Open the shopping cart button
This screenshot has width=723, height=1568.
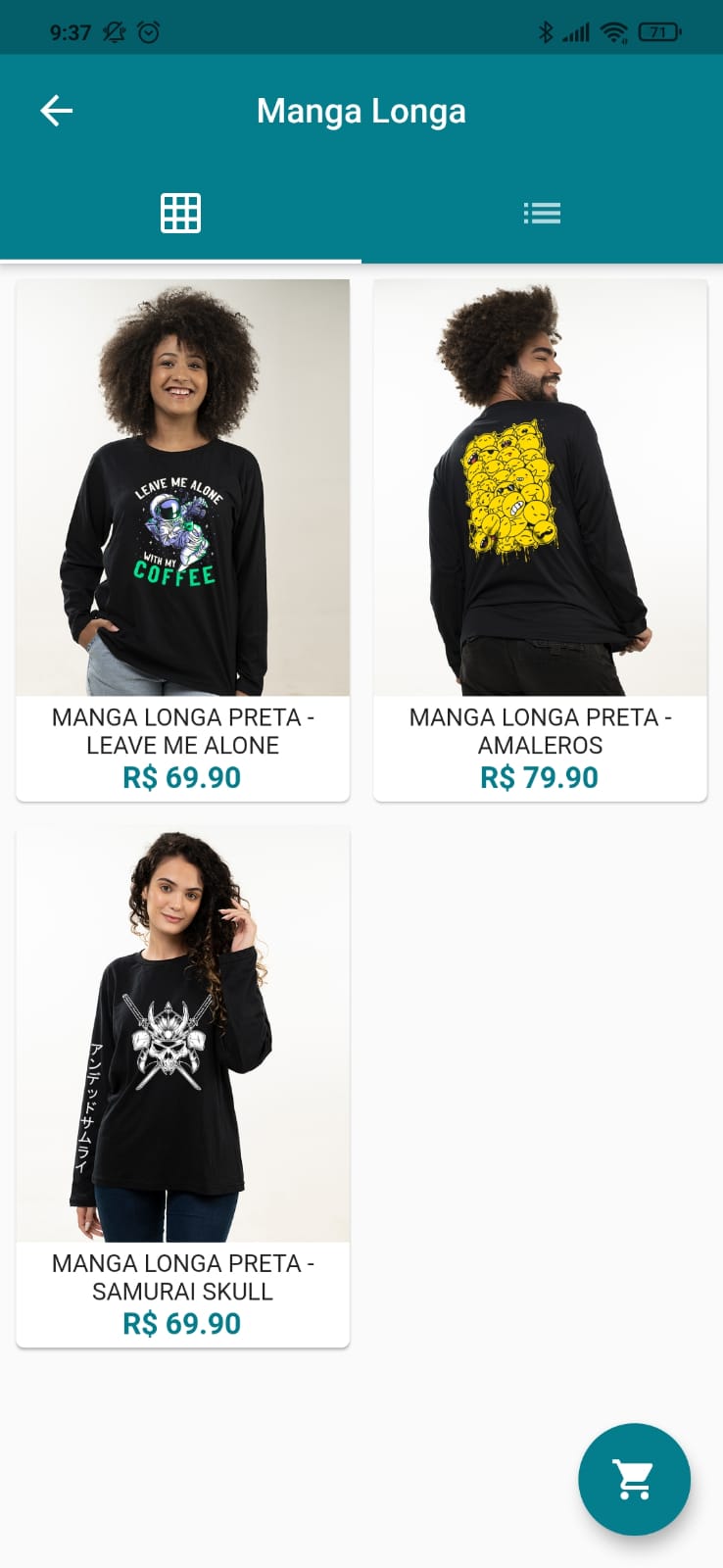[x=634, y=1479]
